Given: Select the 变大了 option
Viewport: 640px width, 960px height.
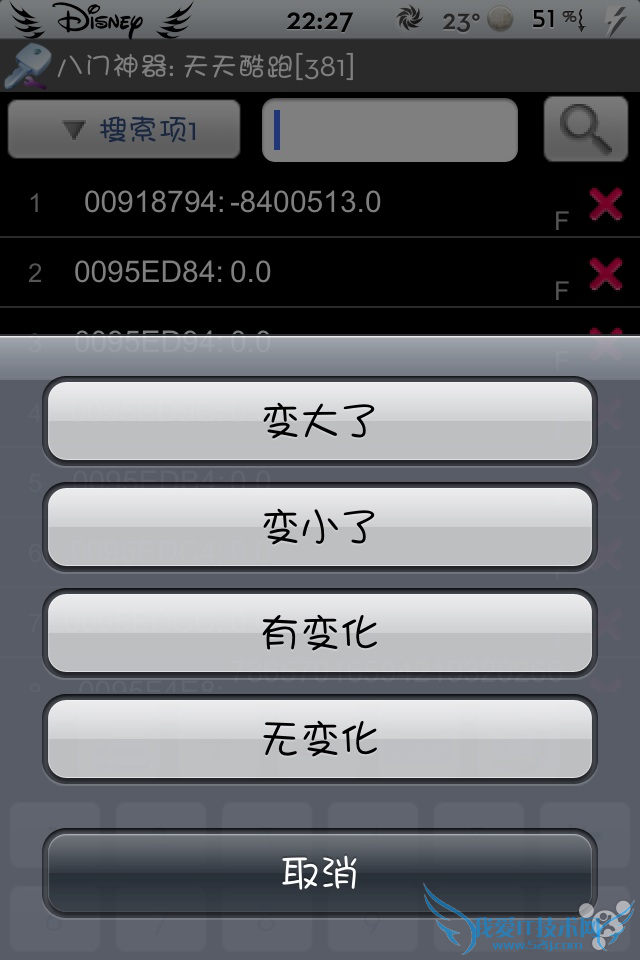Looking at the screenshot, I should (319, 420).
